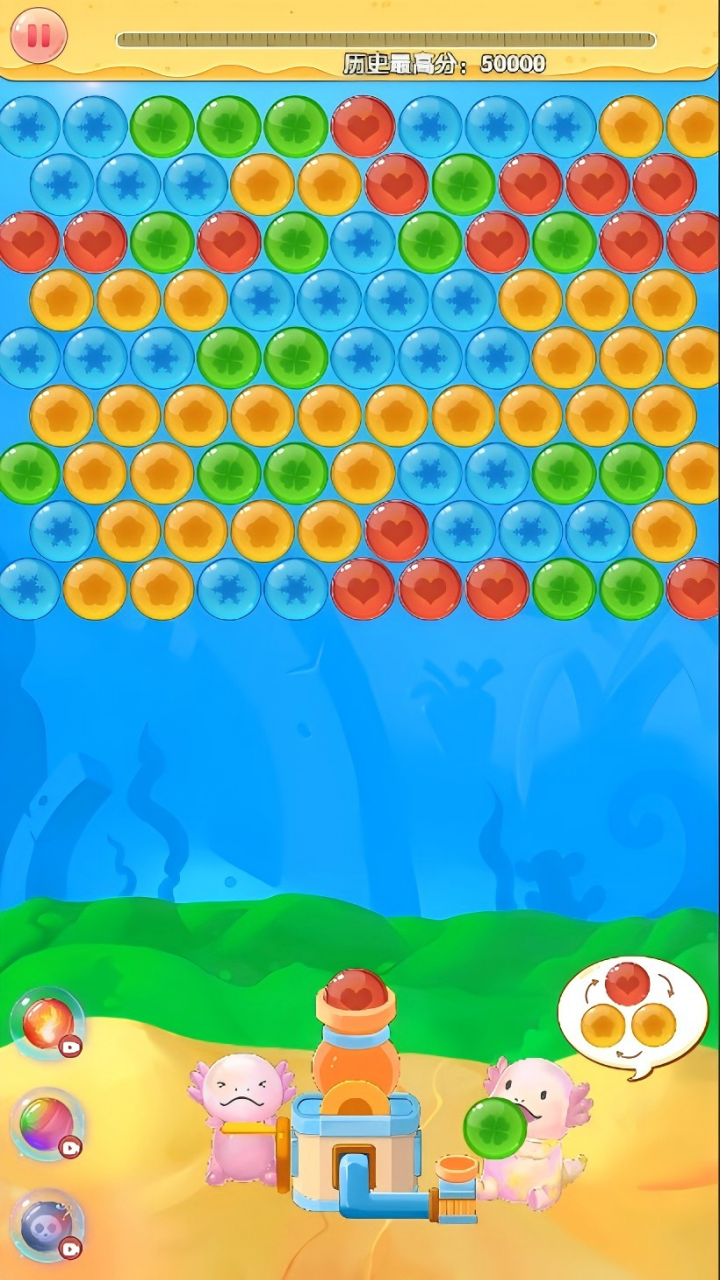This screenshot has width=720, height=1280.
Task: Pause the game
Action: [38, 36]
